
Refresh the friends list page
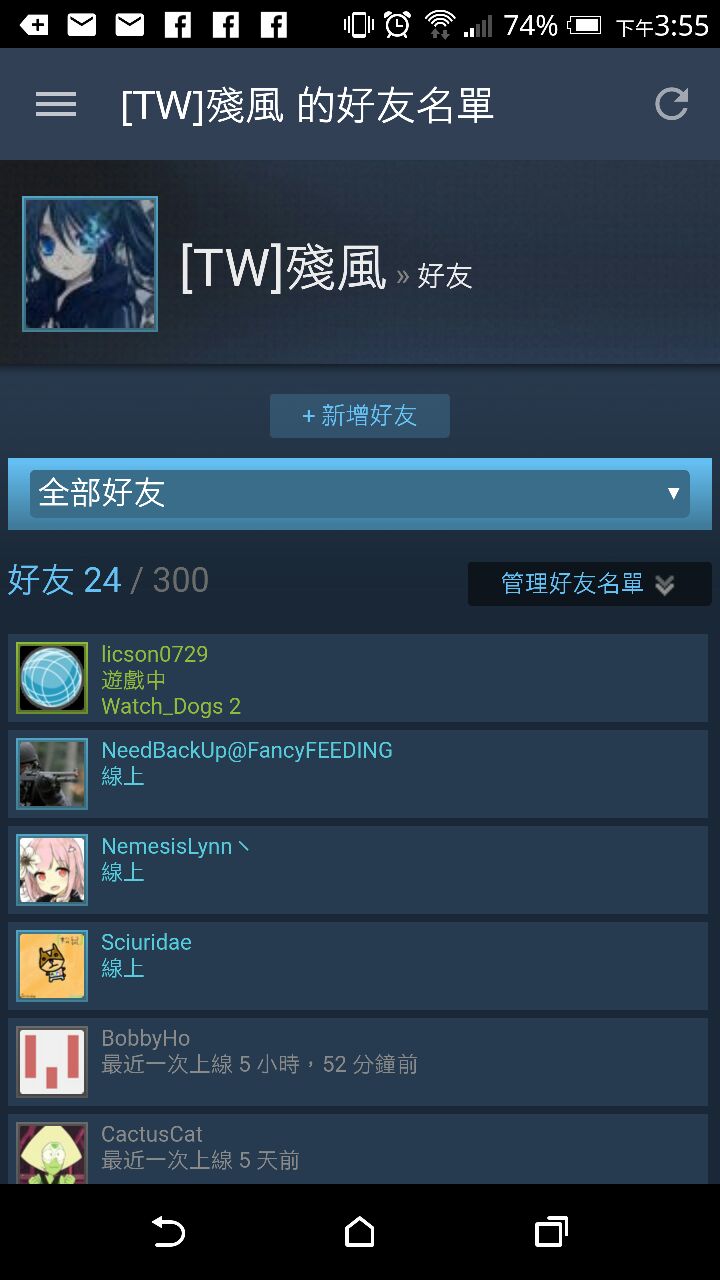pyautogui.click(x=671, y=104)
